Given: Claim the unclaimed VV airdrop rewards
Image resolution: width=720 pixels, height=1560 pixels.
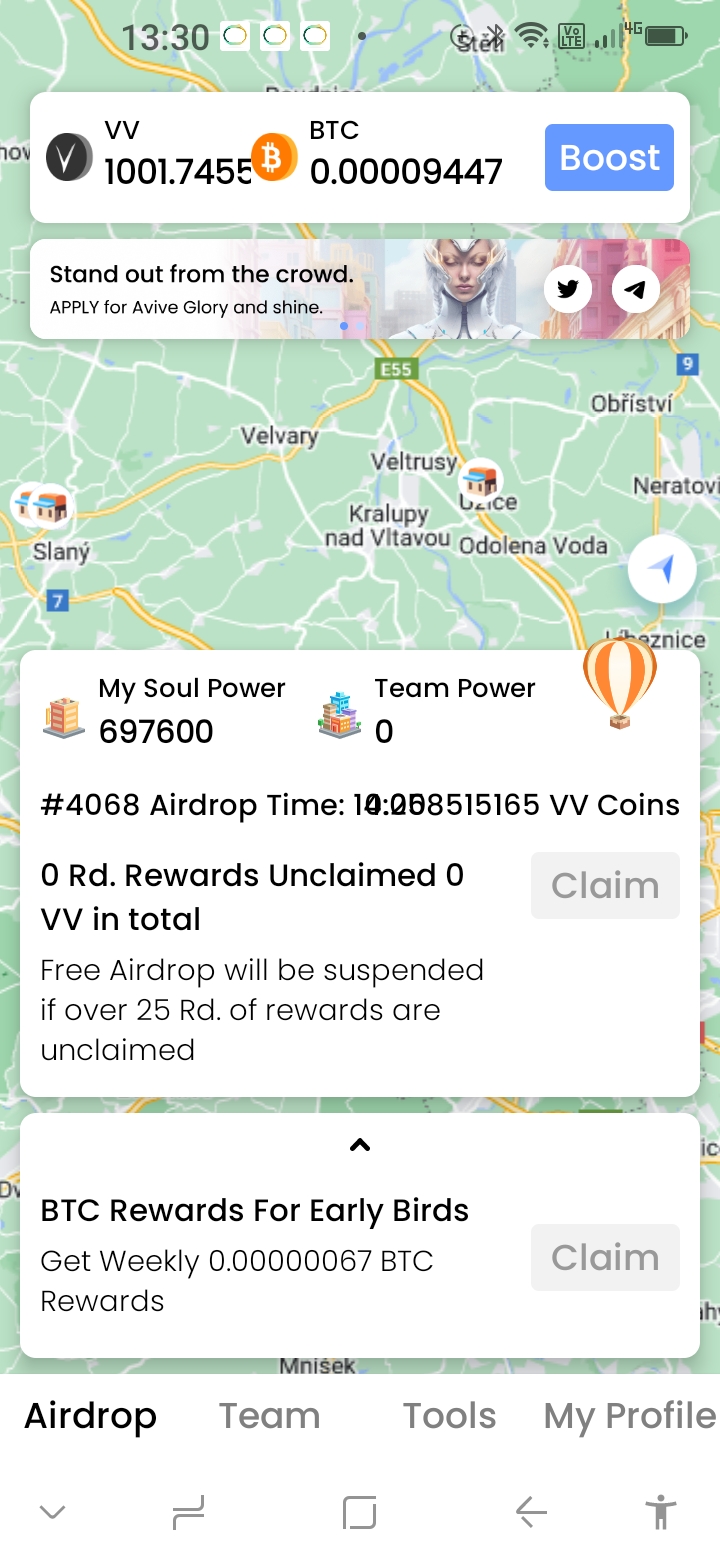Looking at the screenshot, I should click(605, 885).
